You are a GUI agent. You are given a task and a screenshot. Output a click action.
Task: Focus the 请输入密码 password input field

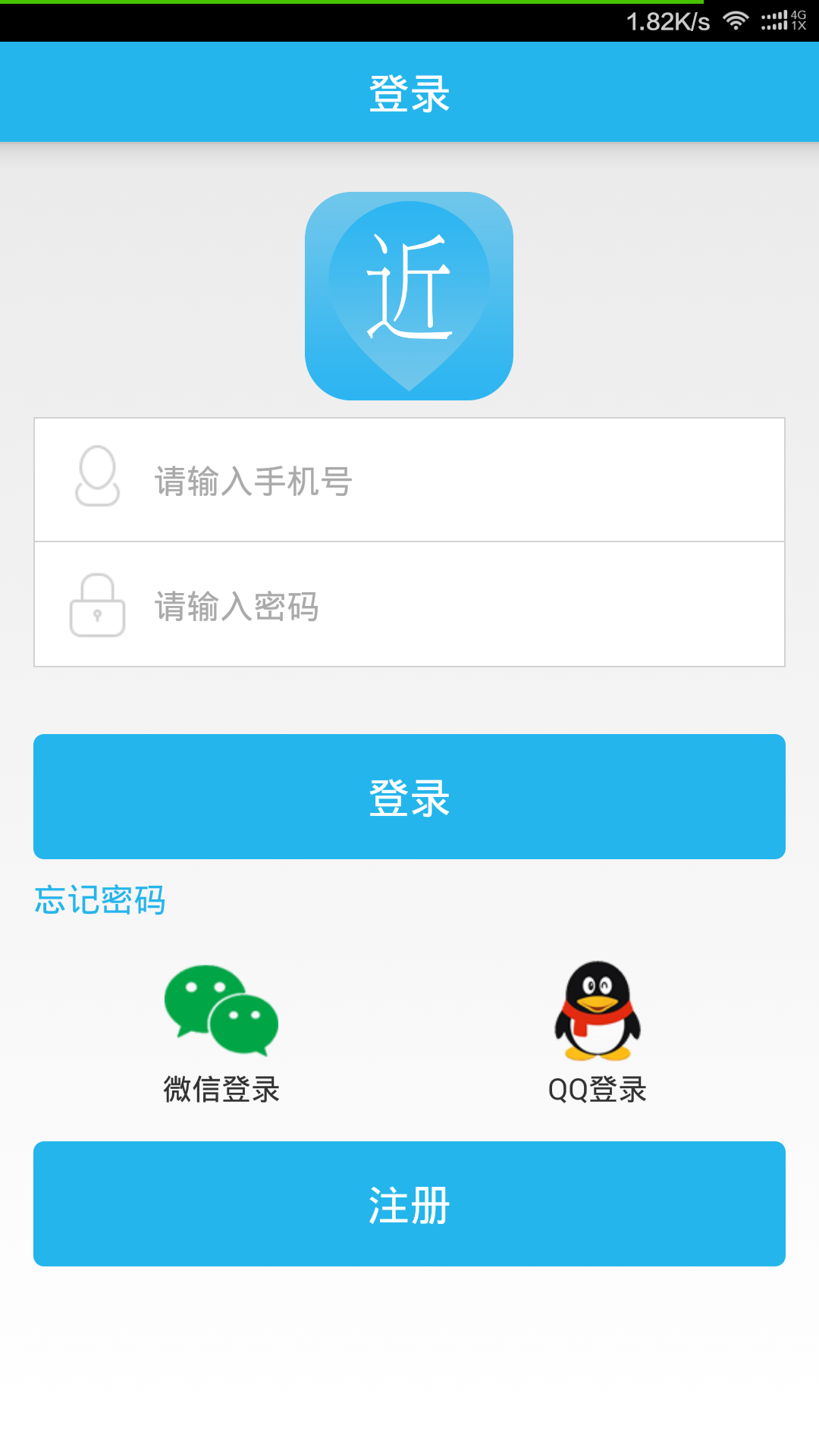409,605
